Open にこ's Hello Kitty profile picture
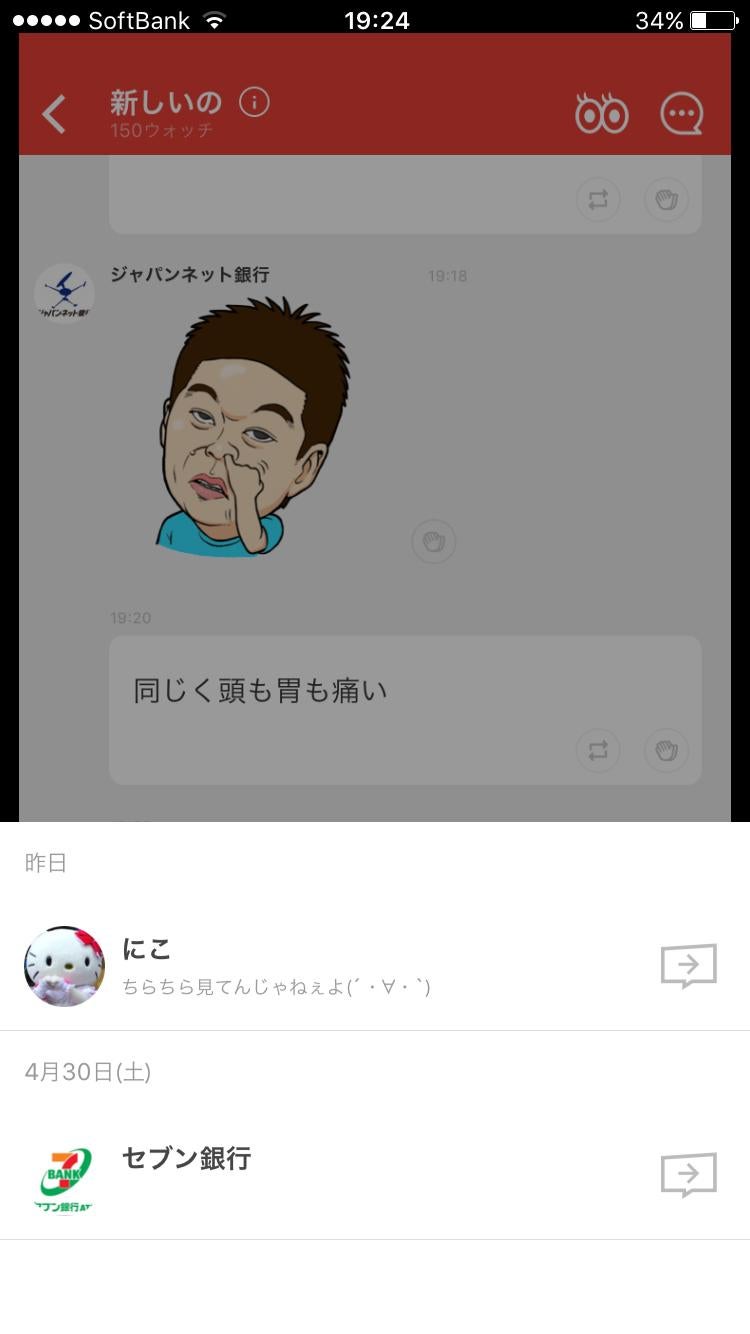Image resolution: width=750 pixels, height=1334 pixels. tap(64, 963)
